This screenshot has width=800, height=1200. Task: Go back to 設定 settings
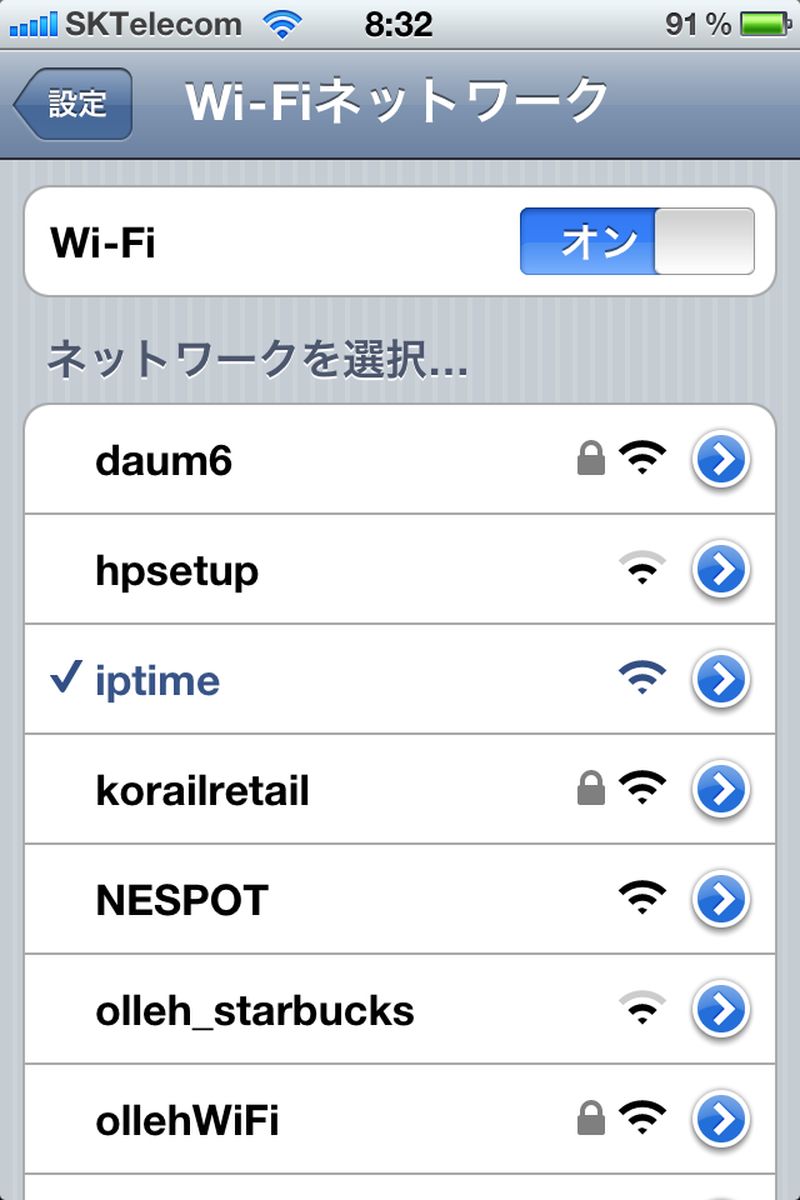click(74, 103)
